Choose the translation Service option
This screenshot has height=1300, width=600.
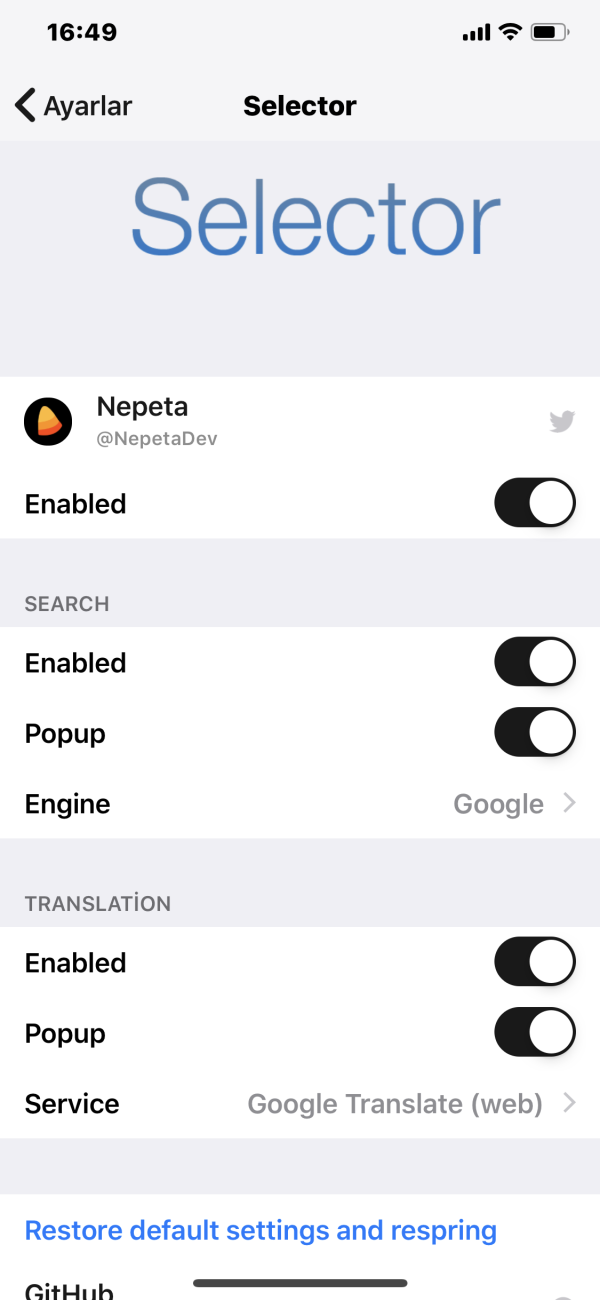point(300,1104)
